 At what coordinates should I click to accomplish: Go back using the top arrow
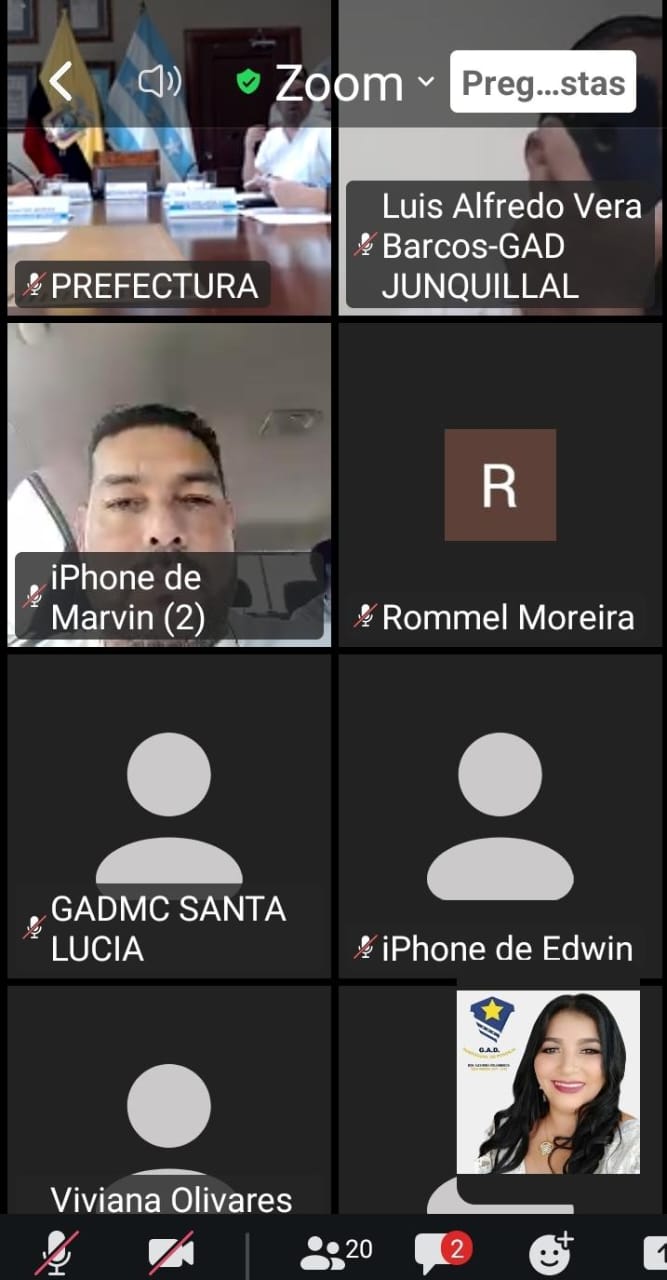pos(61,82)
